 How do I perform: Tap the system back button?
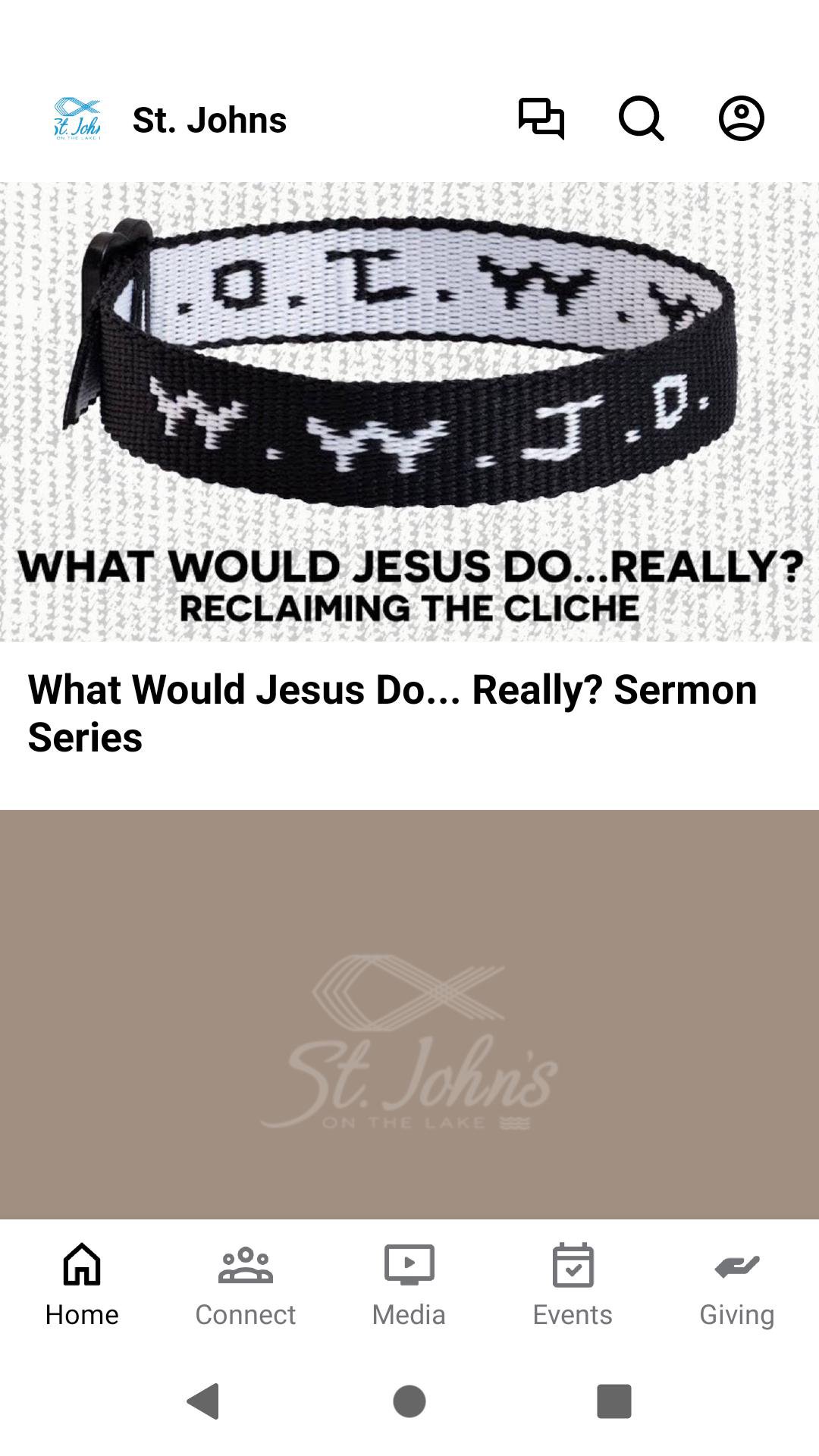coord(203,1401)
